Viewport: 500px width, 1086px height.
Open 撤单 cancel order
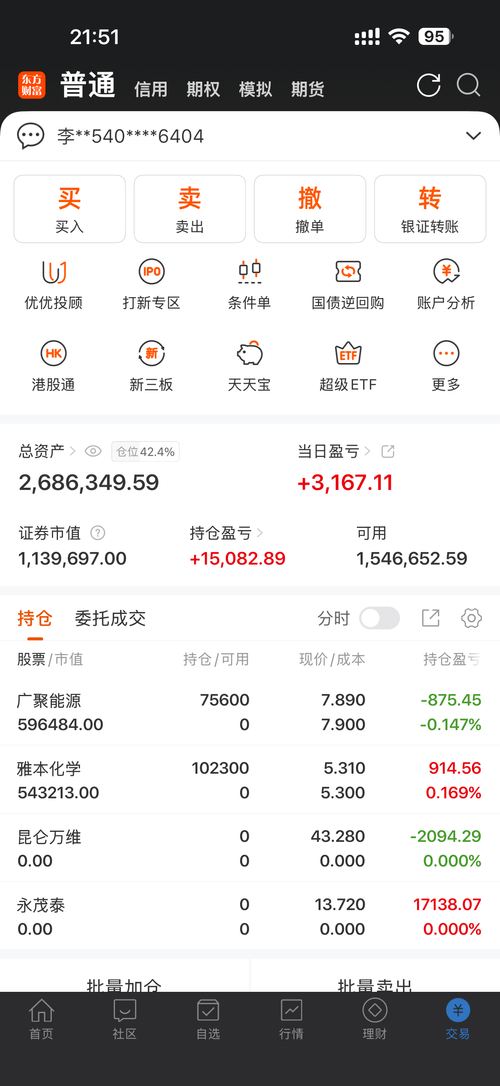[x=310, y=208]
